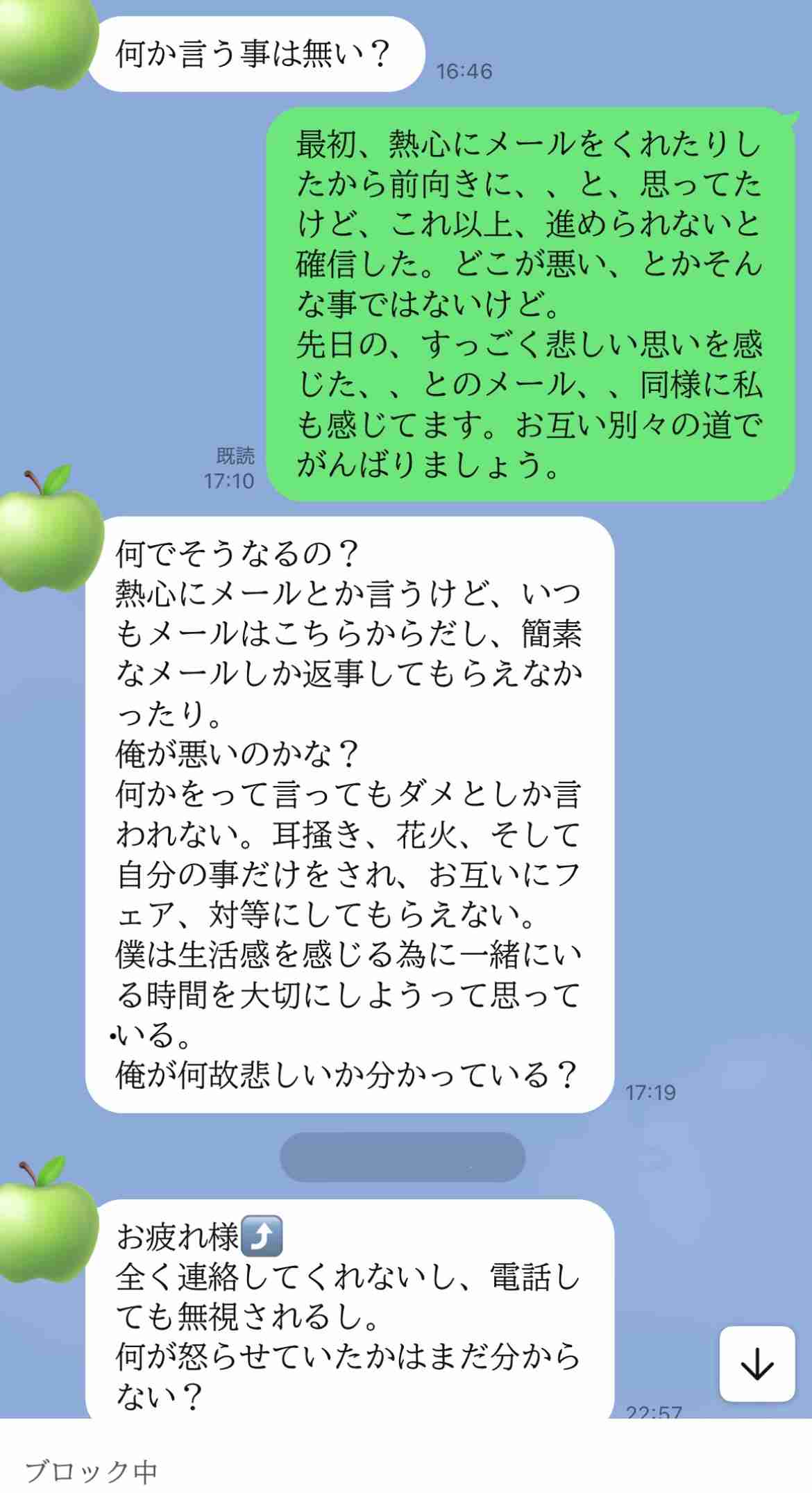
Task: Jump to latest messages with down arrow
Action: pos(756,1363)
